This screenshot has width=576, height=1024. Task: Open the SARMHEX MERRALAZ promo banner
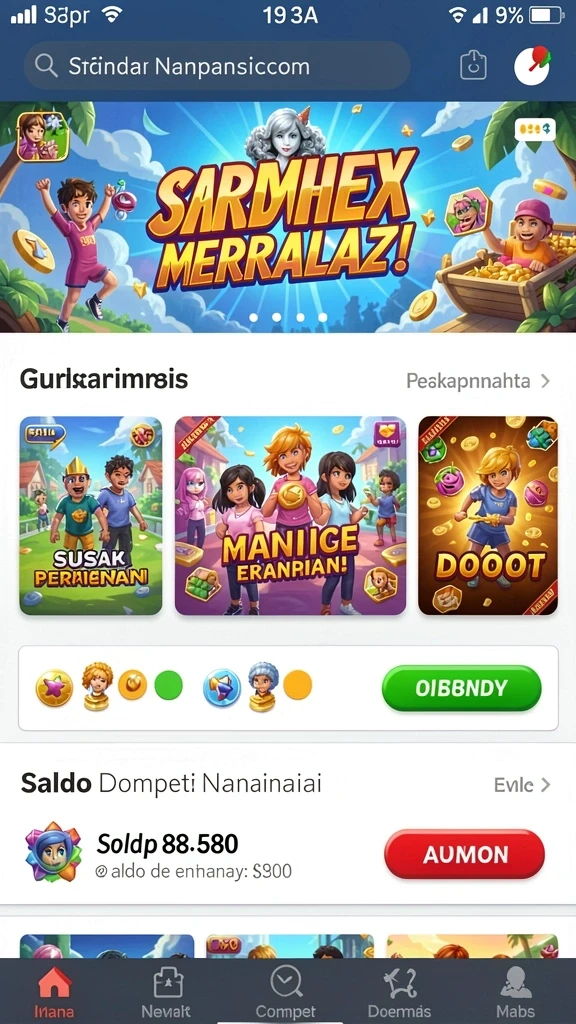click(x=288, y=217)
